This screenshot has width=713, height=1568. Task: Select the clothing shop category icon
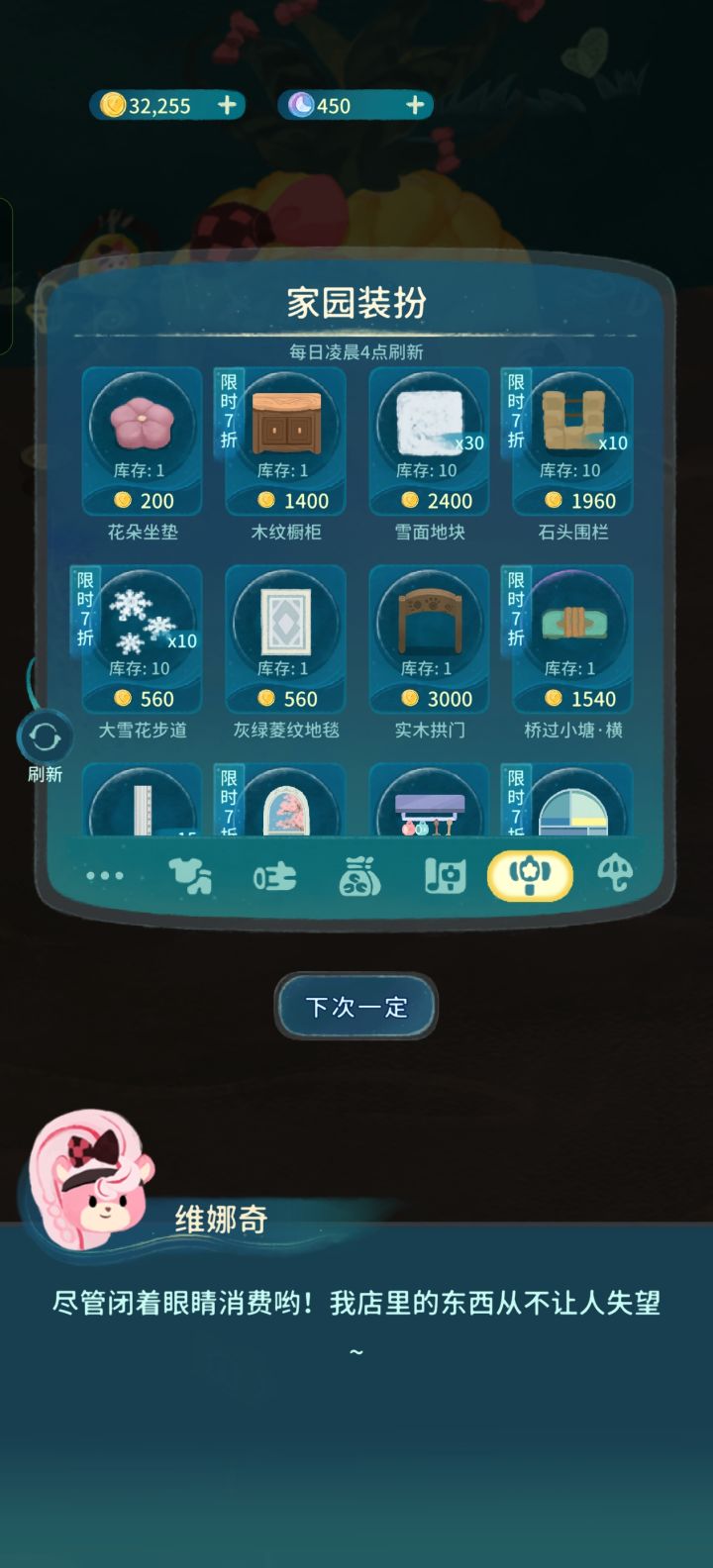pos(187,875)
